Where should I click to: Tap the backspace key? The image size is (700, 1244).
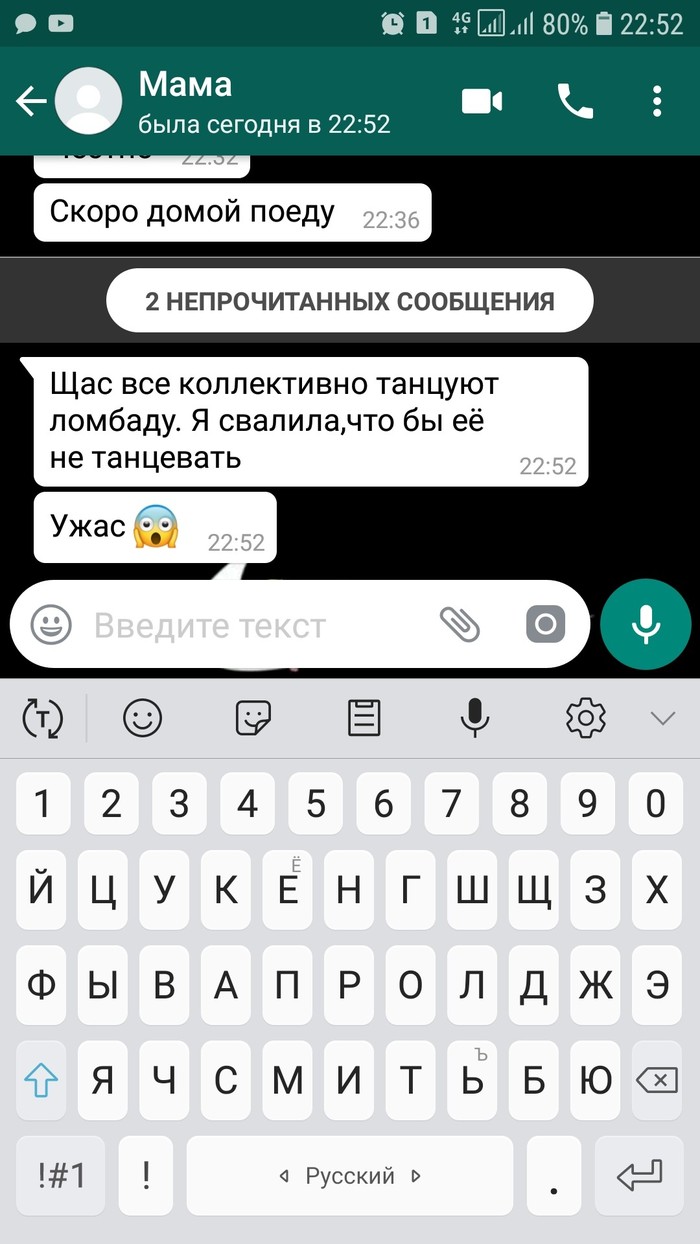pos(656,1081)
